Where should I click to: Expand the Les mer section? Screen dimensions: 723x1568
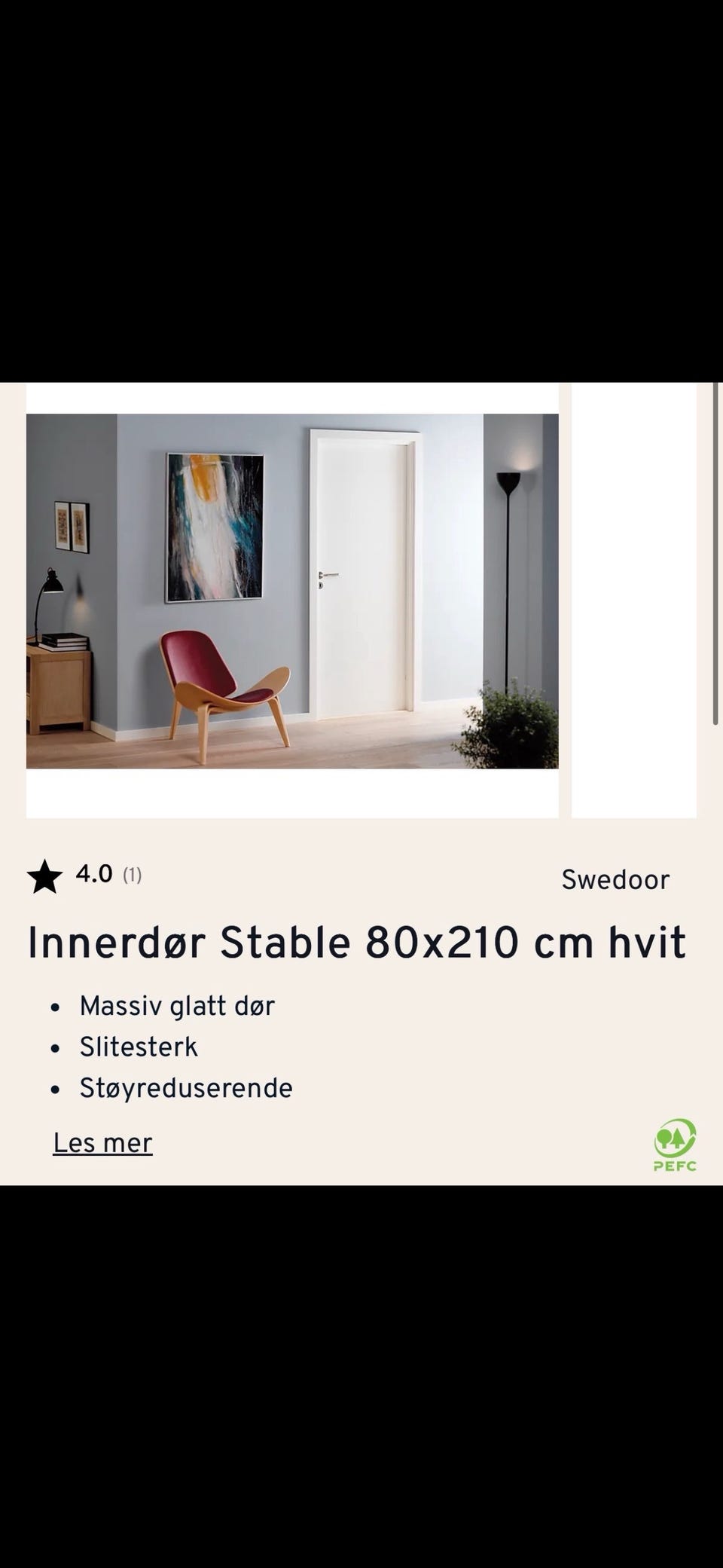(102, 1143)
